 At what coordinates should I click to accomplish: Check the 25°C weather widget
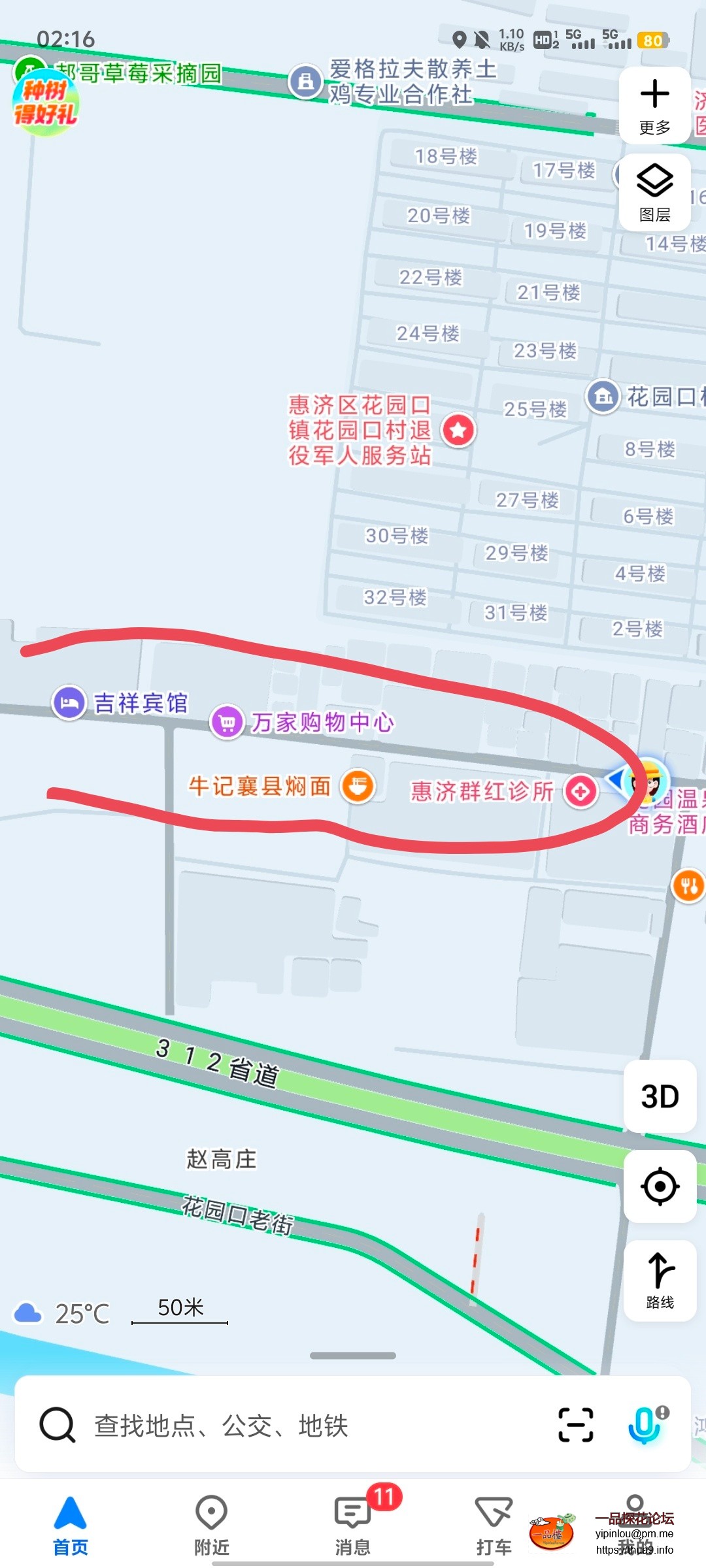pyautogui.click(x=62, y=1313)
